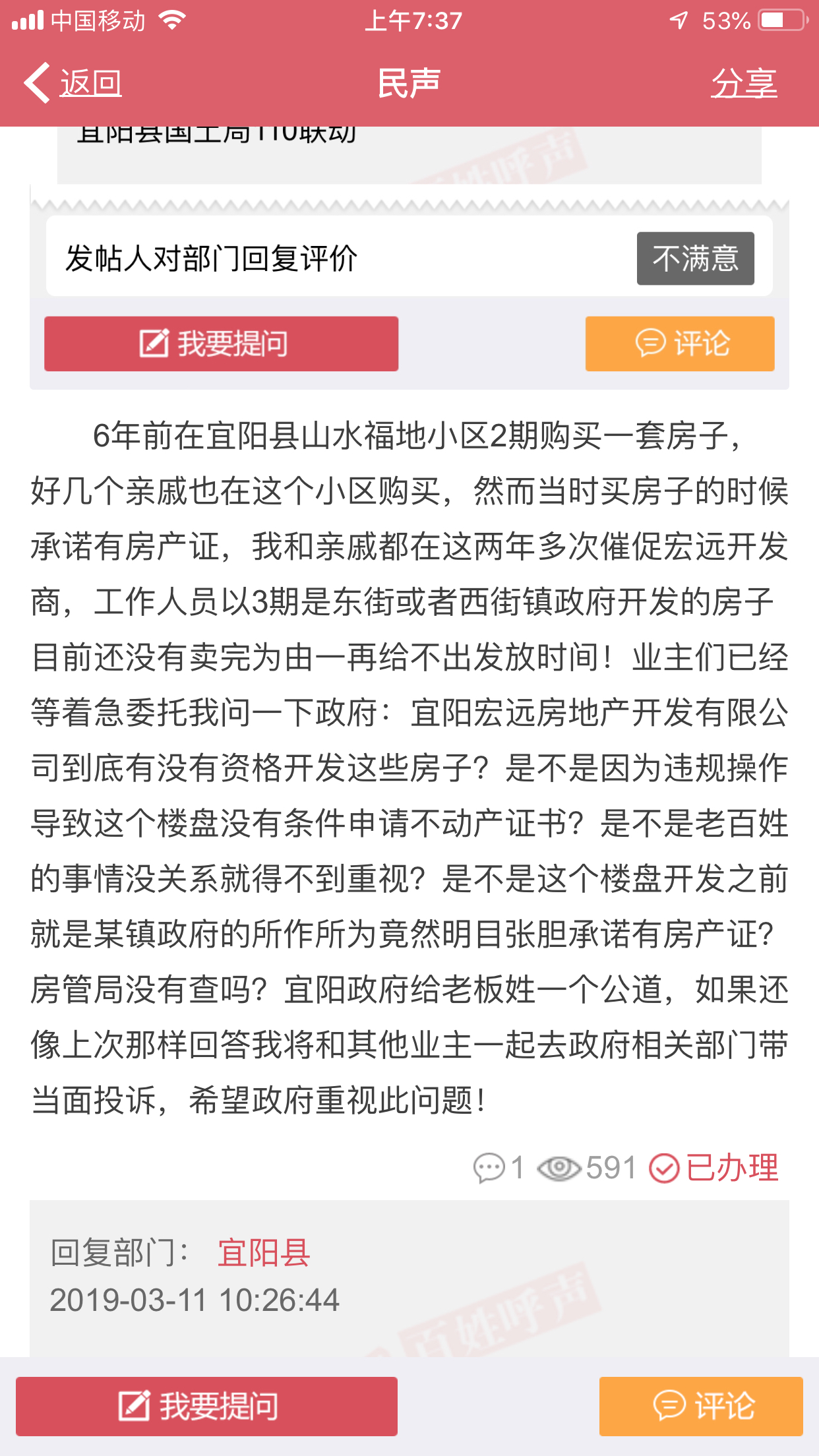Go back using the 返回 button
The image size is (819, 1456).
point(73,83)
